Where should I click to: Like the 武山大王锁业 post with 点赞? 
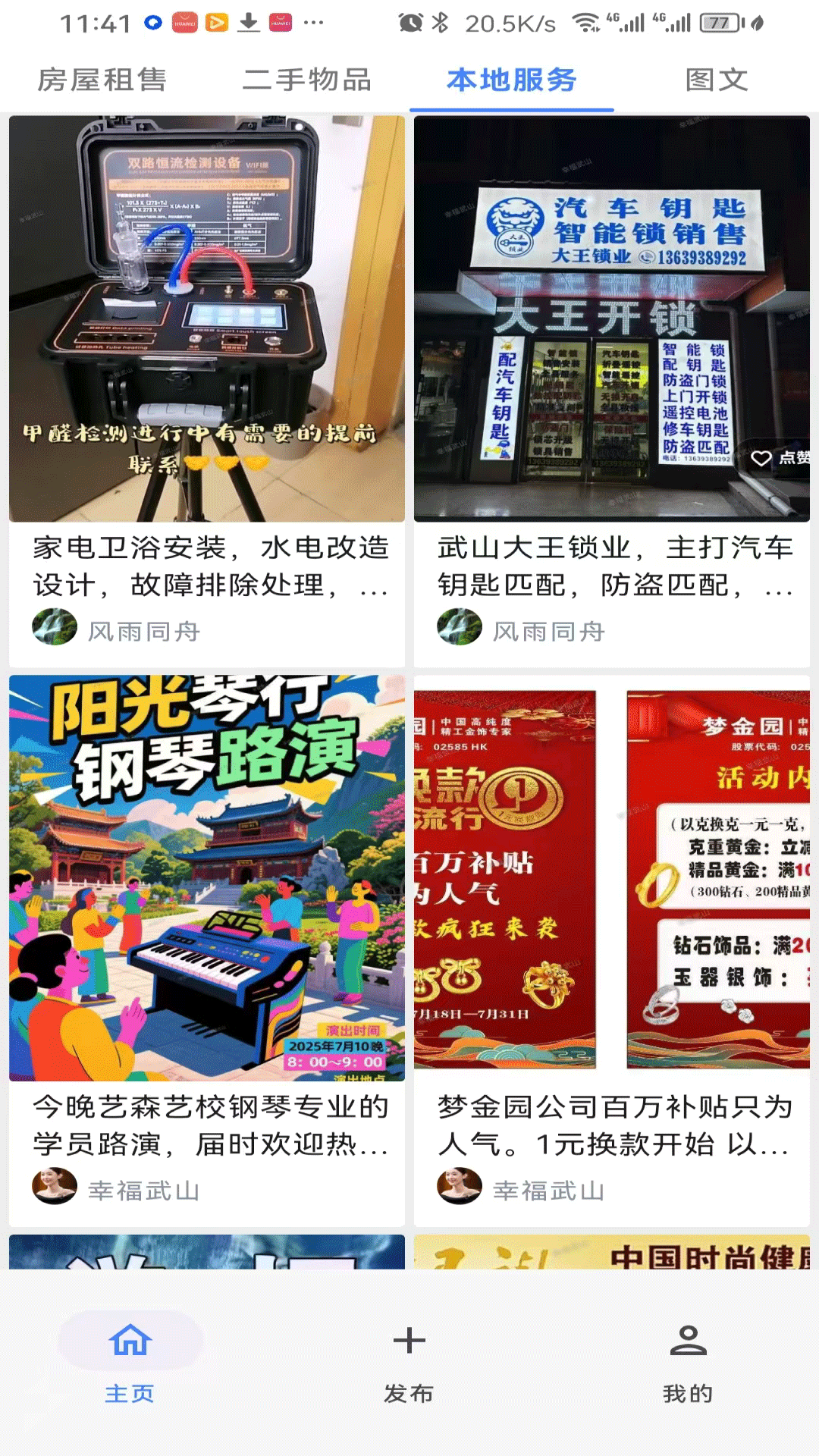tap(777, 457)
